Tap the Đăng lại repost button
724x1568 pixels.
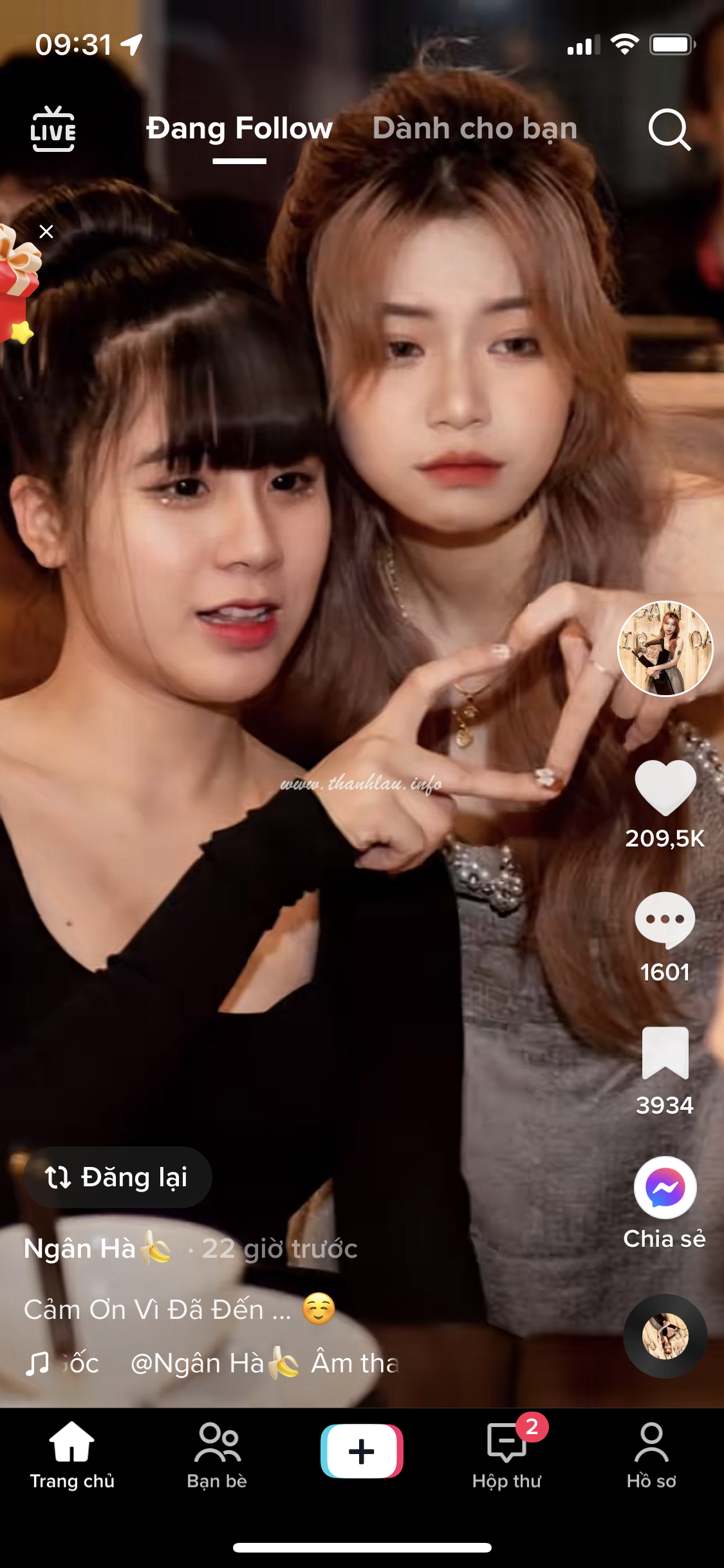click(x=118, y=1177)
